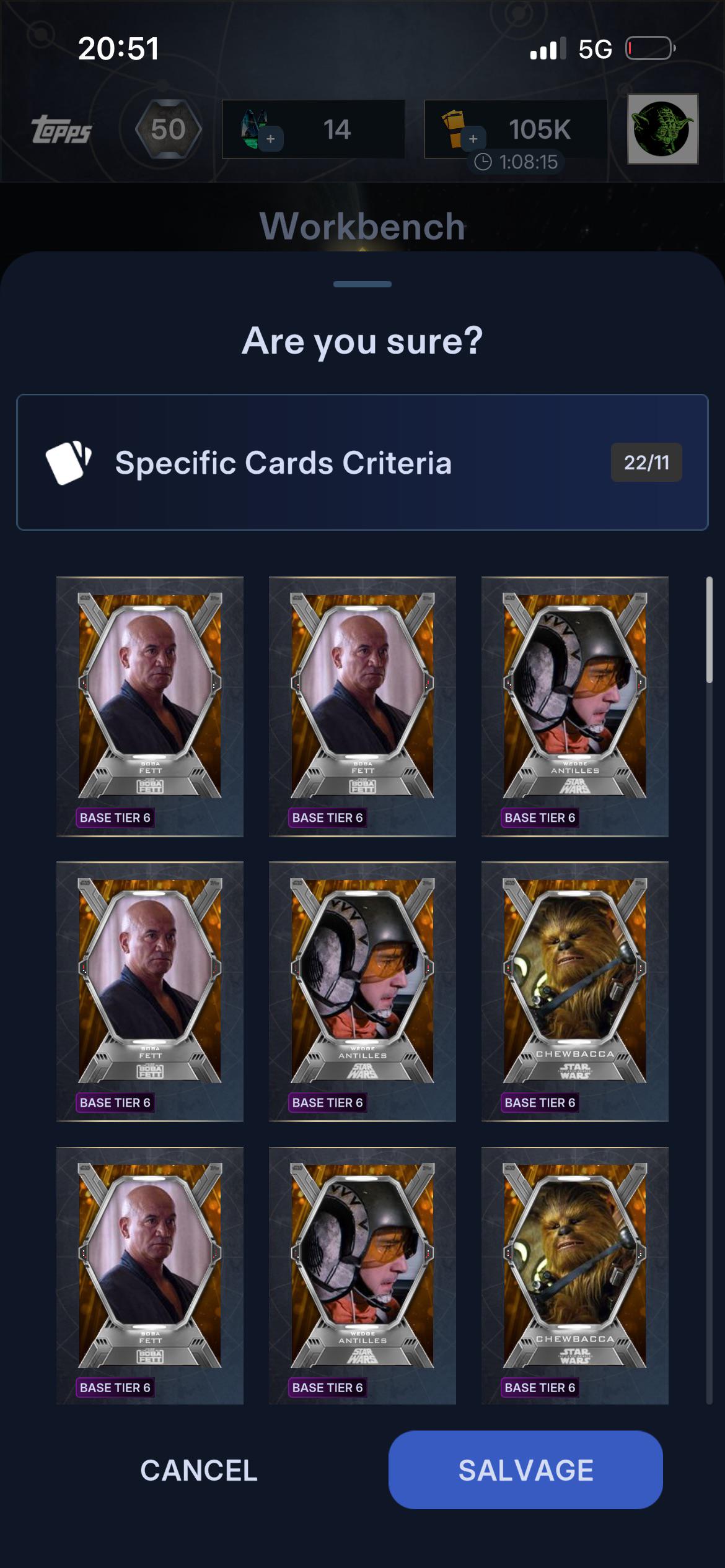Image resolution: width=725 pixels, height=1568 pixels.
Task: Open the Specific Cards Criteria row
Action: [362, 462]
